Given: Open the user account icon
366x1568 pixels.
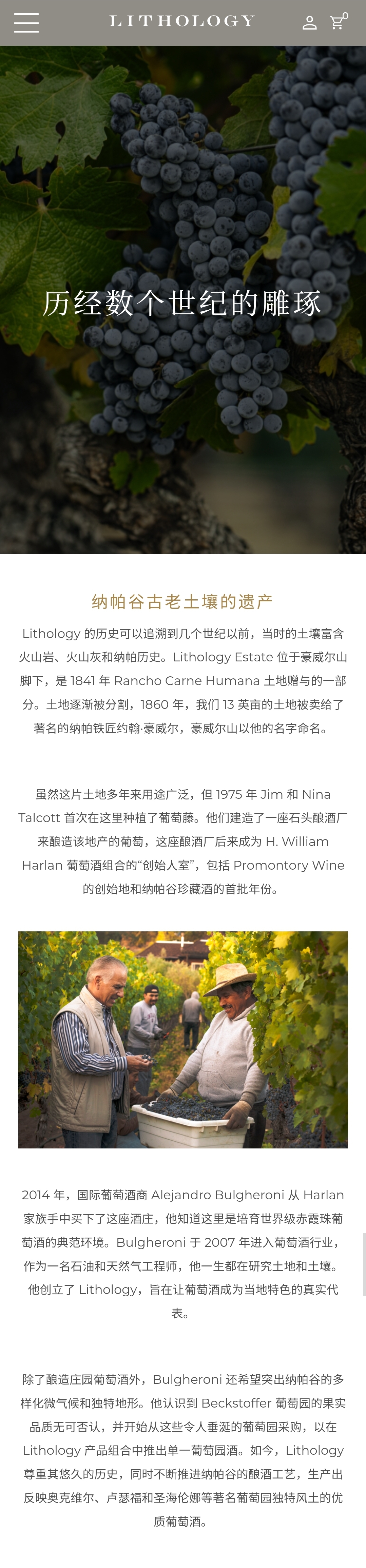Looking at the screenshot, I should tap(309, 23).
